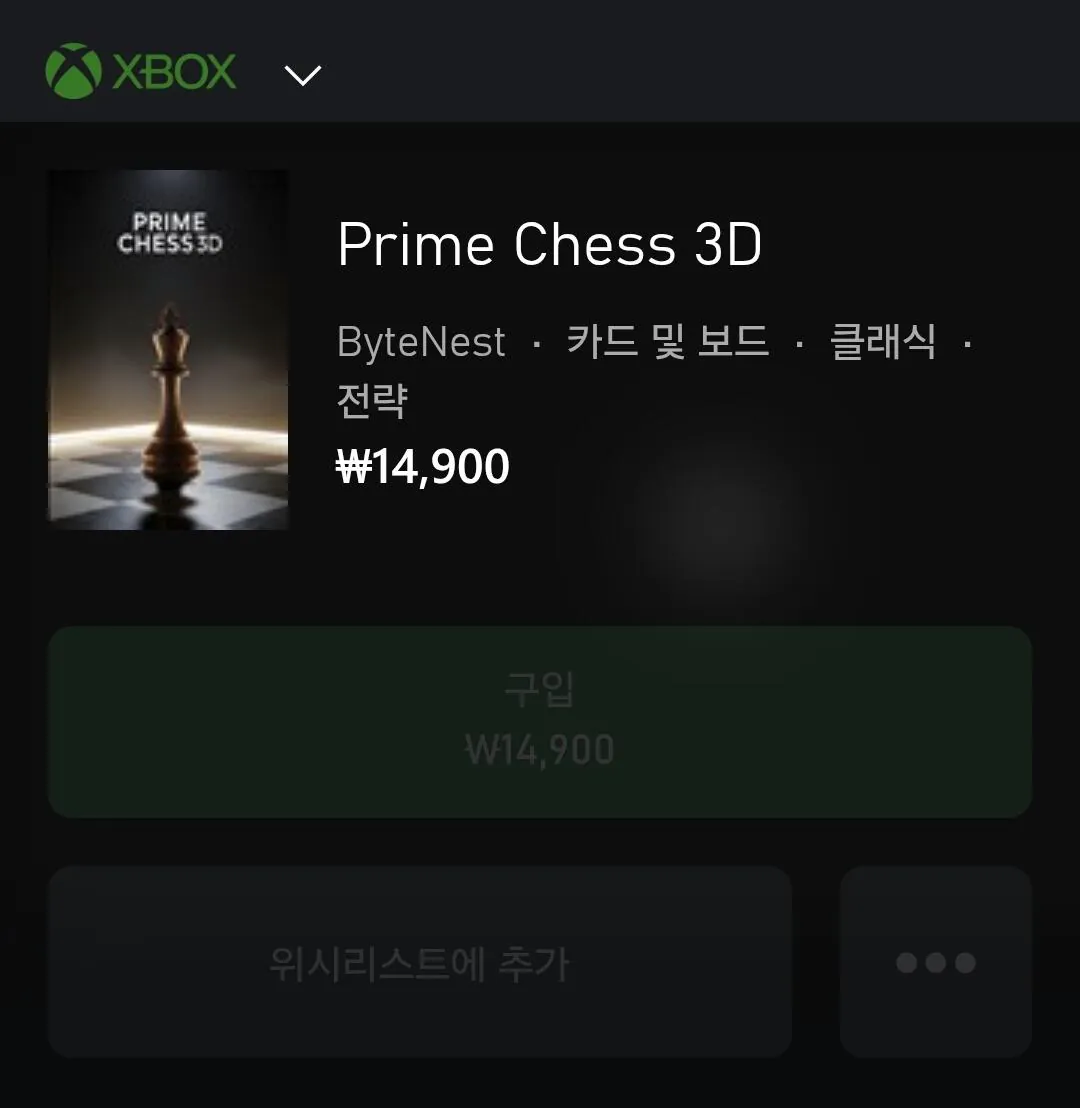Image resolution: width=1080 pixels, height=1108 pixels.
Task: Click the Xbox header logo to go home
Action: click(140, 72)
